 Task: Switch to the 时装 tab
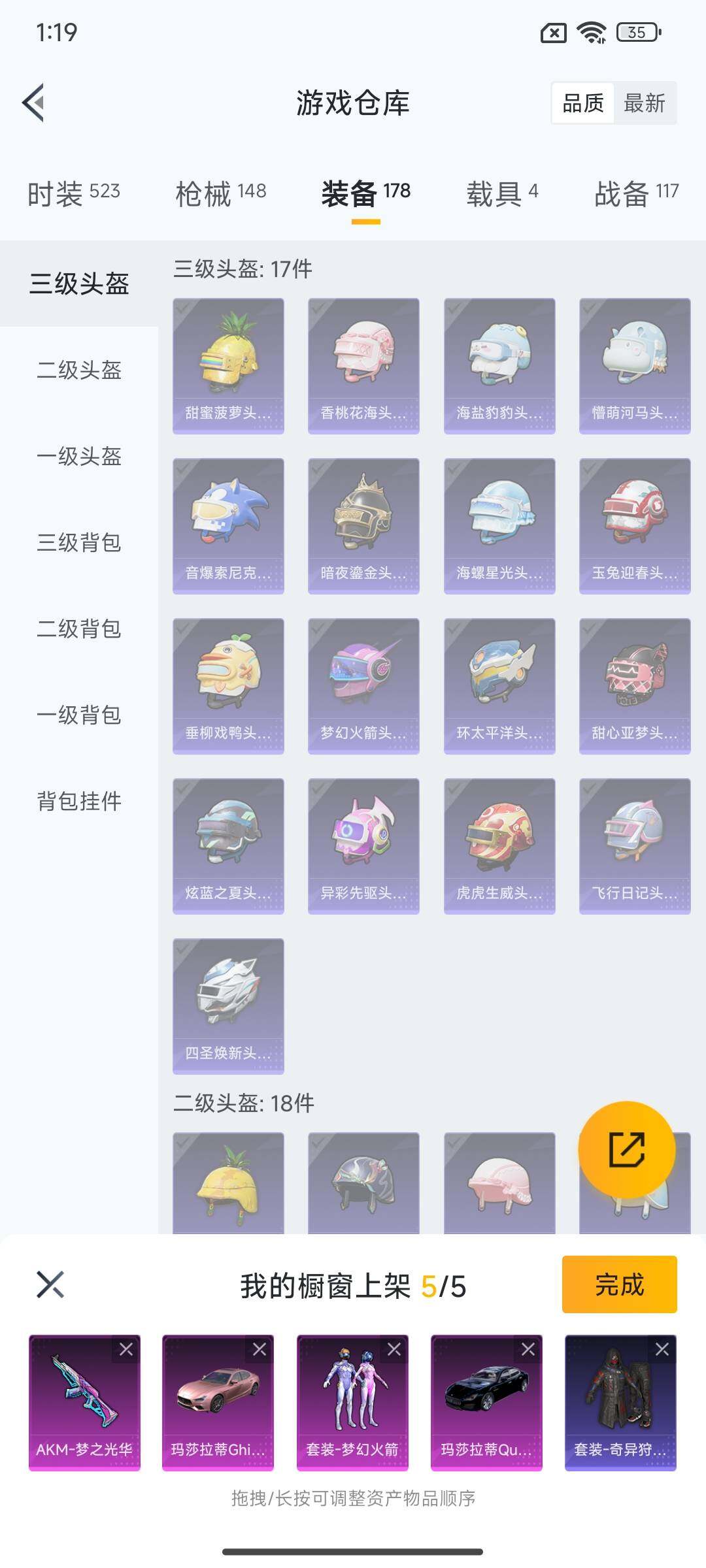click(x=73, y=193)
